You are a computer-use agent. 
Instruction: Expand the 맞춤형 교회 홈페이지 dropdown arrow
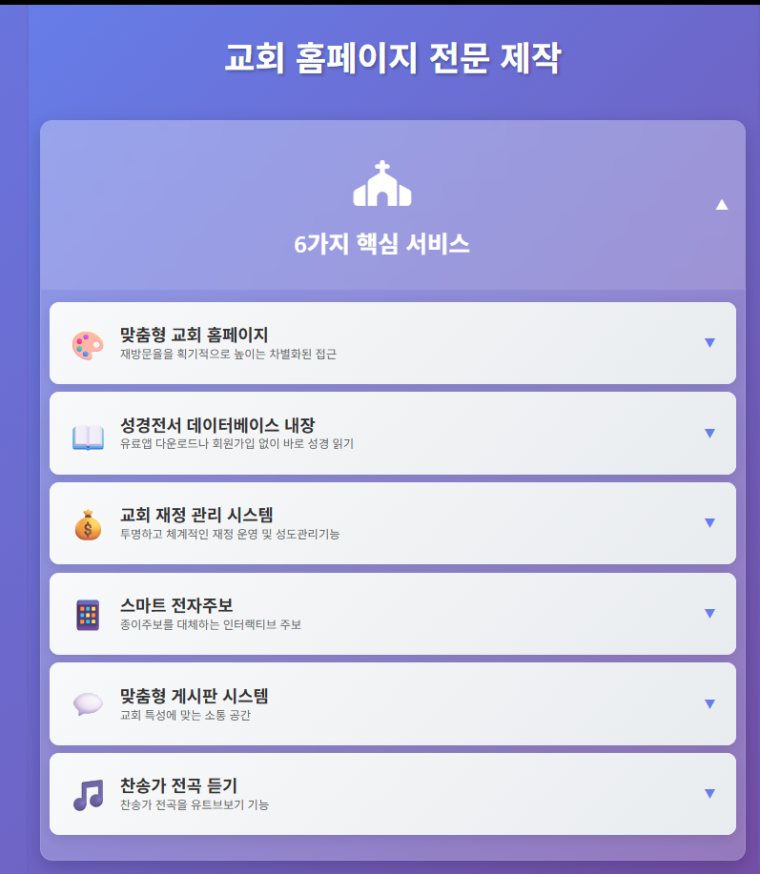pos(709,343)
